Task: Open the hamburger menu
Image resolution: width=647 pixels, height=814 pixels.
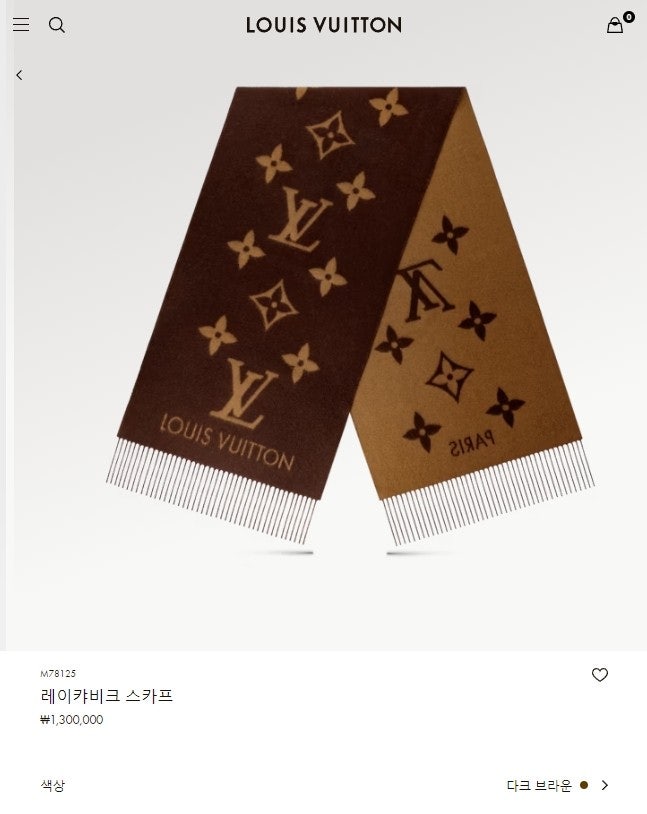Action: (x=21, y=25)
